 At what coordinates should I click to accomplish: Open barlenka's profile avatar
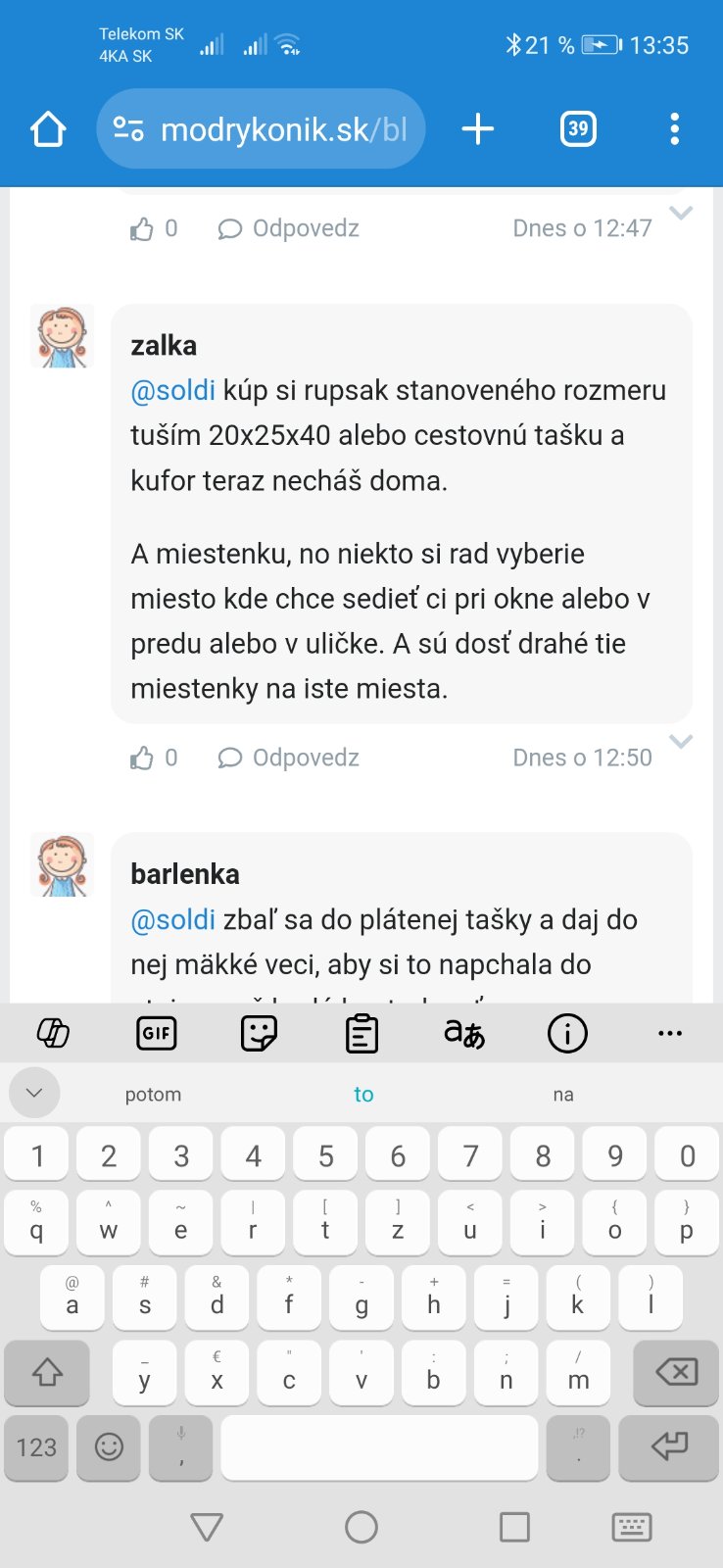click(x=63, y=865)
